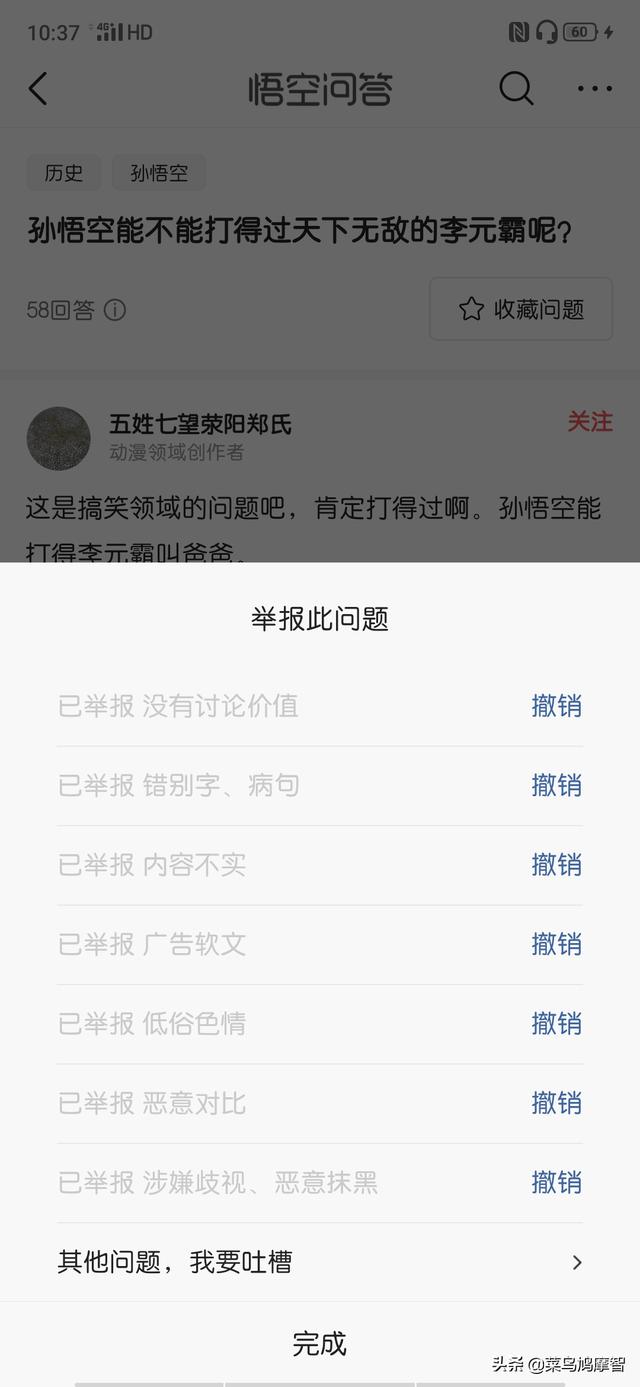Revoke the 广告软文 report
Viewport: 640px width, 1387px height.
pyautogui.click(x=556, y=944)
